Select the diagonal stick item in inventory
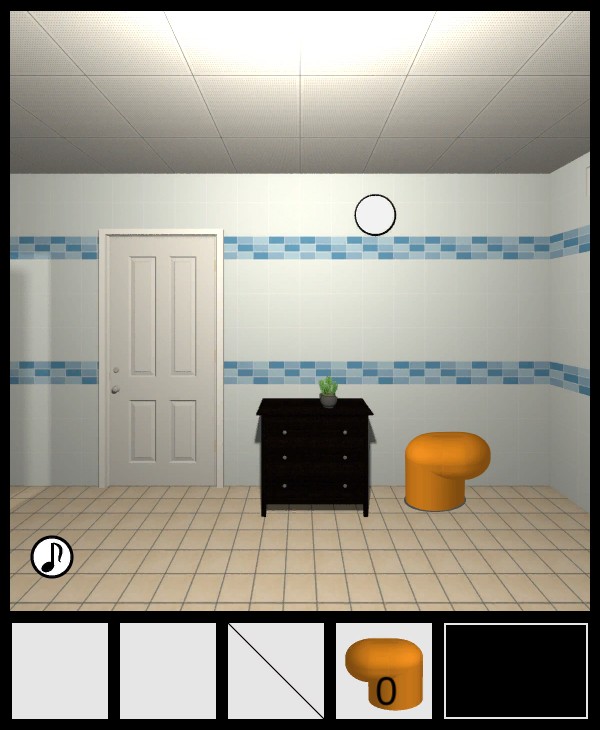600x730 pixels. click(x=276, y=671)
